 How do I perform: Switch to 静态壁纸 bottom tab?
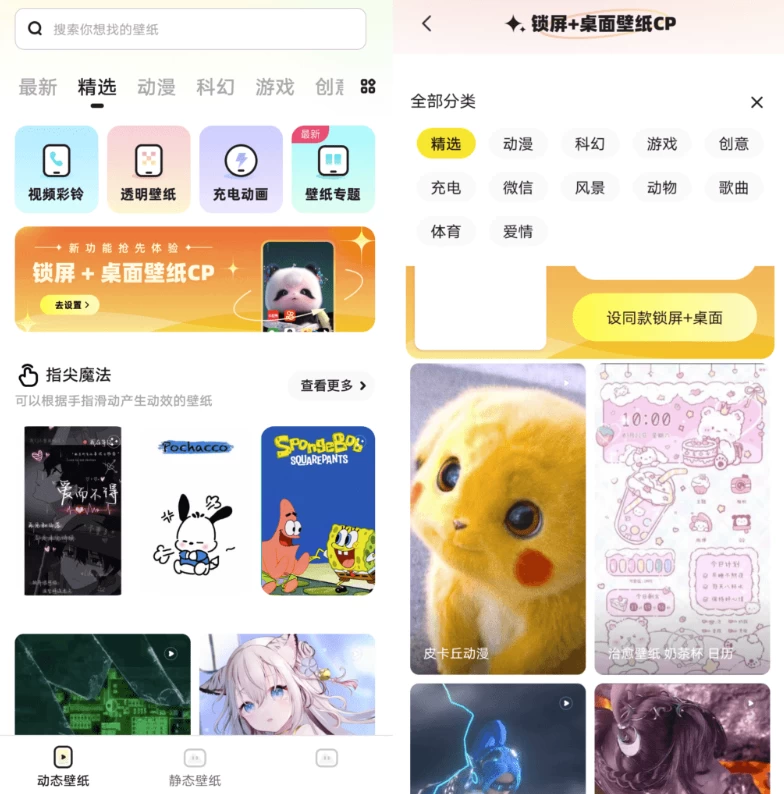[195, 767]
